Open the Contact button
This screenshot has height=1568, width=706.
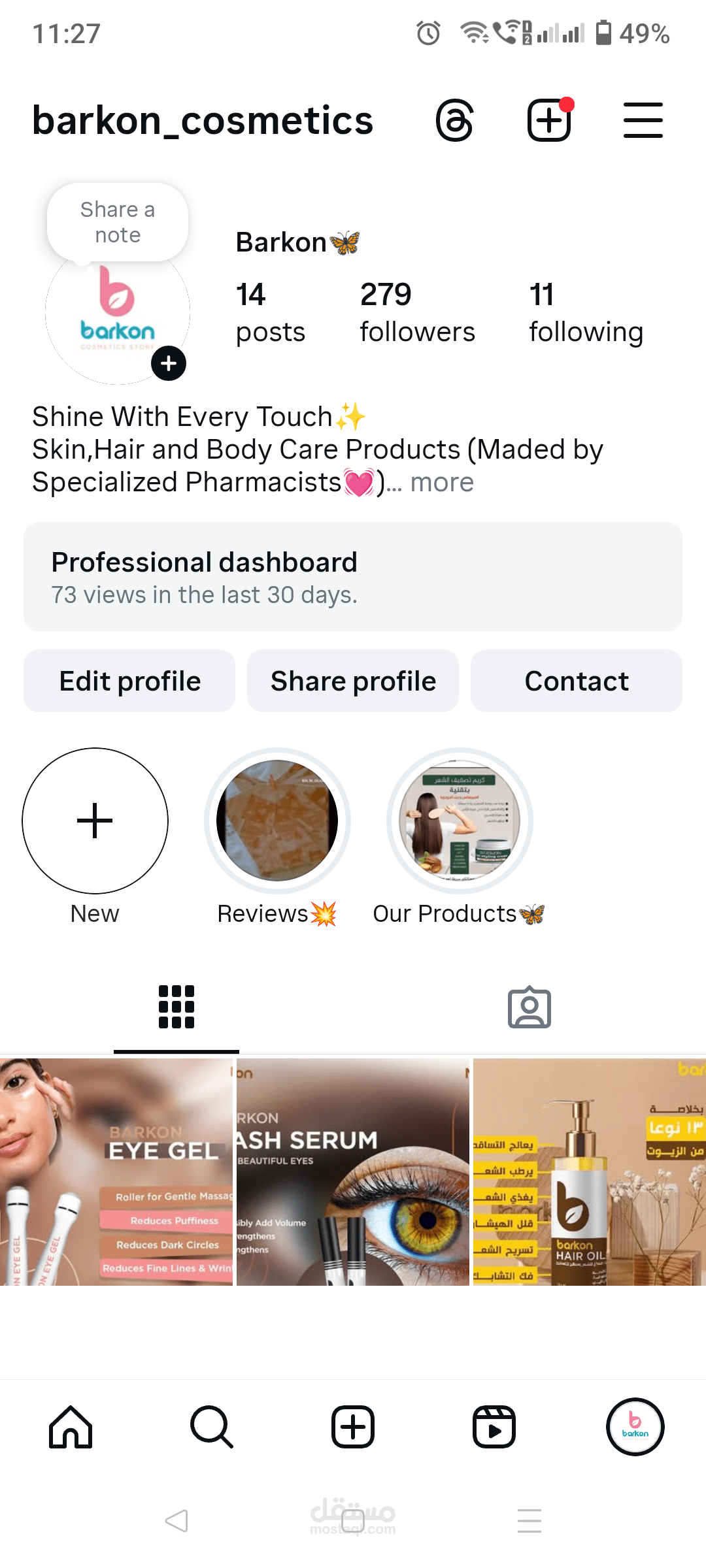[577, 681]
